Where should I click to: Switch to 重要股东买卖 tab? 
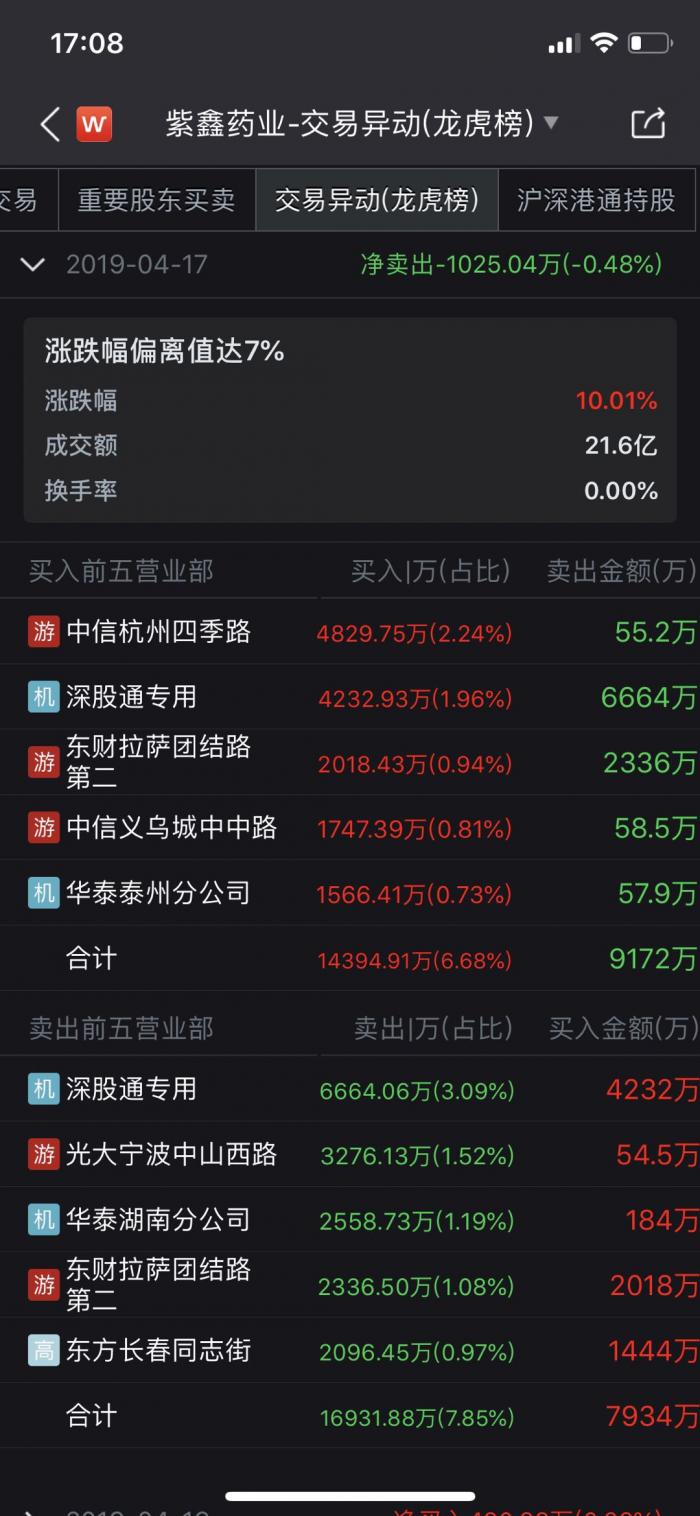(x=156, y=200)
